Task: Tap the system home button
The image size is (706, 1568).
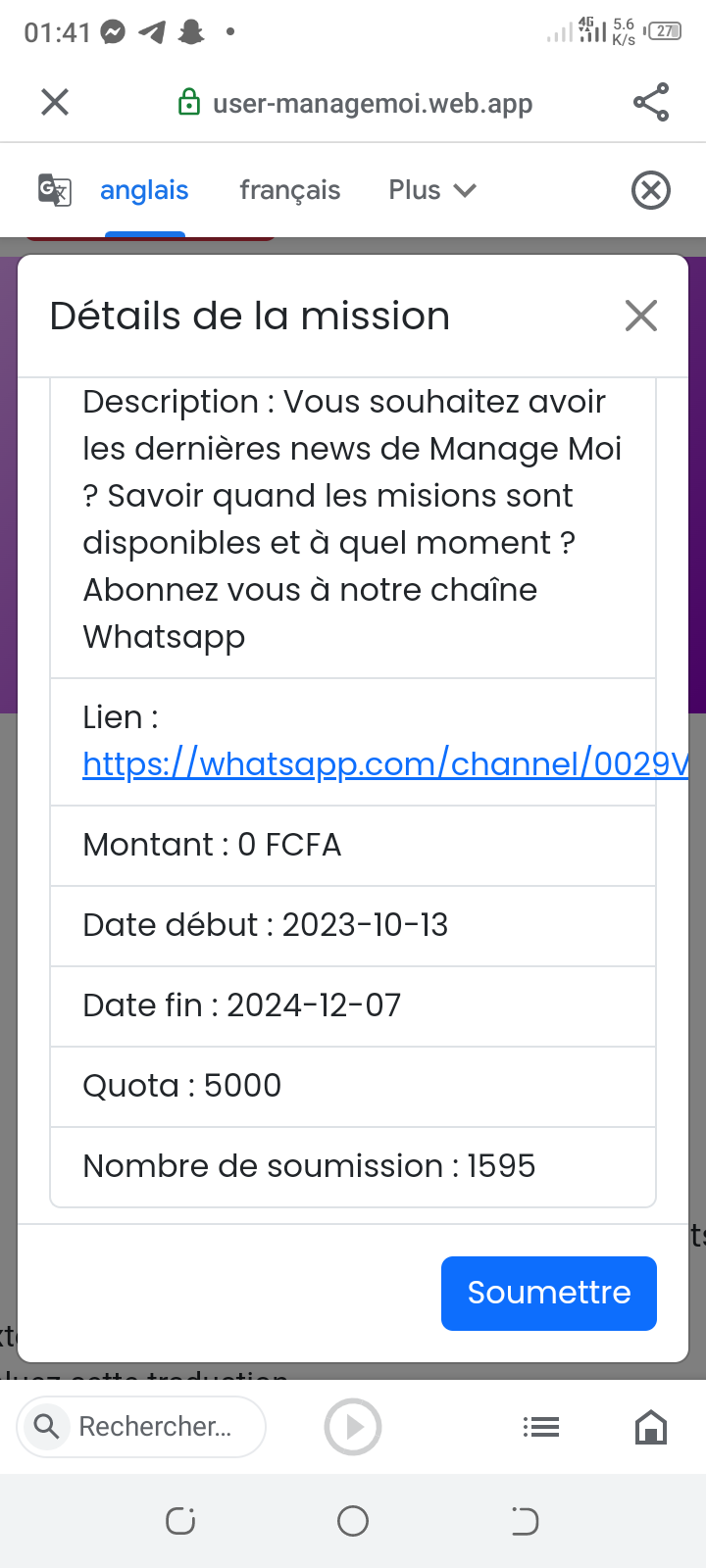Action: click(353, 1521)
